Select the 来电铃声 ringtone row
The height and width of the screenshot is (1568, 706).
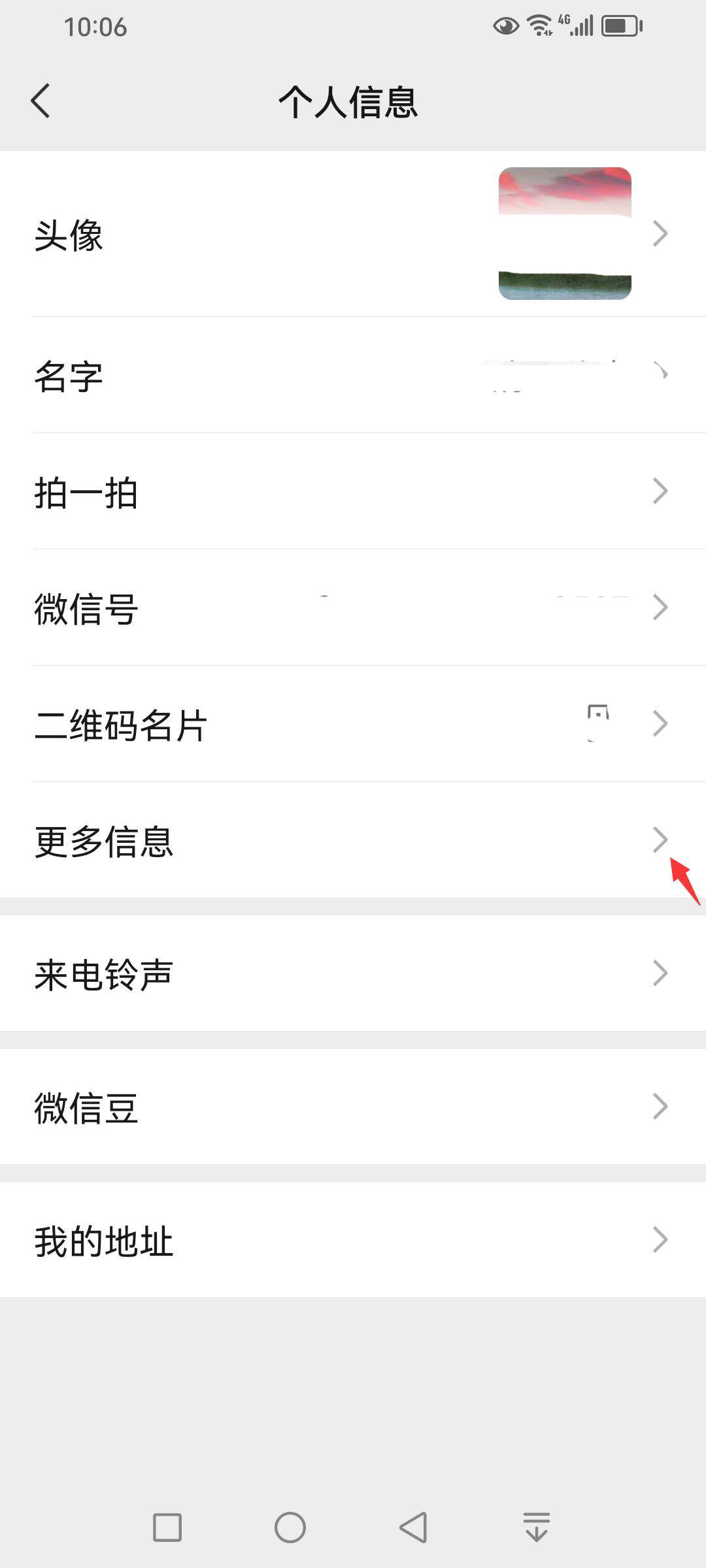coord(353,973)
